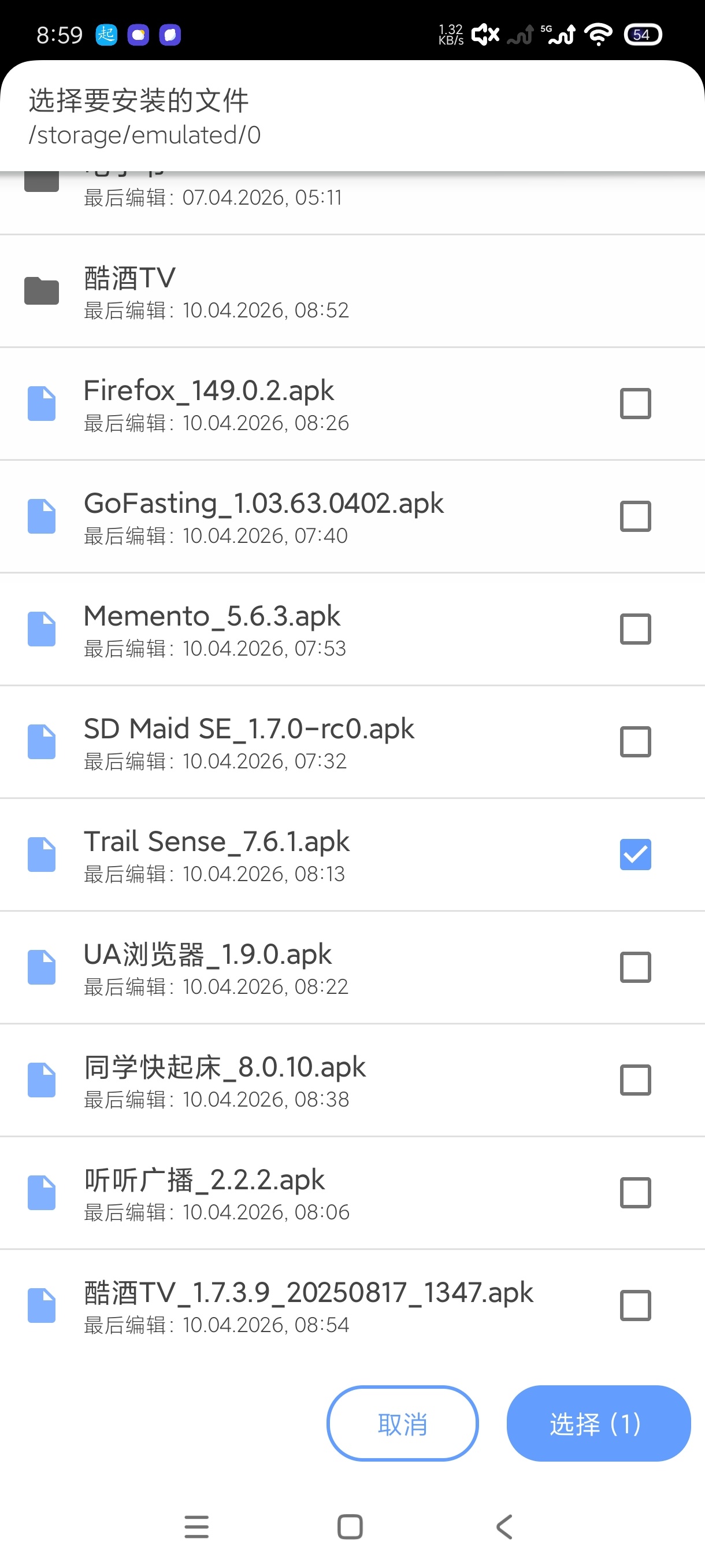Open recent apps from navigation bar
Image resolution: width=705 pixels, height=1568 pixels.
(196, 1527)
